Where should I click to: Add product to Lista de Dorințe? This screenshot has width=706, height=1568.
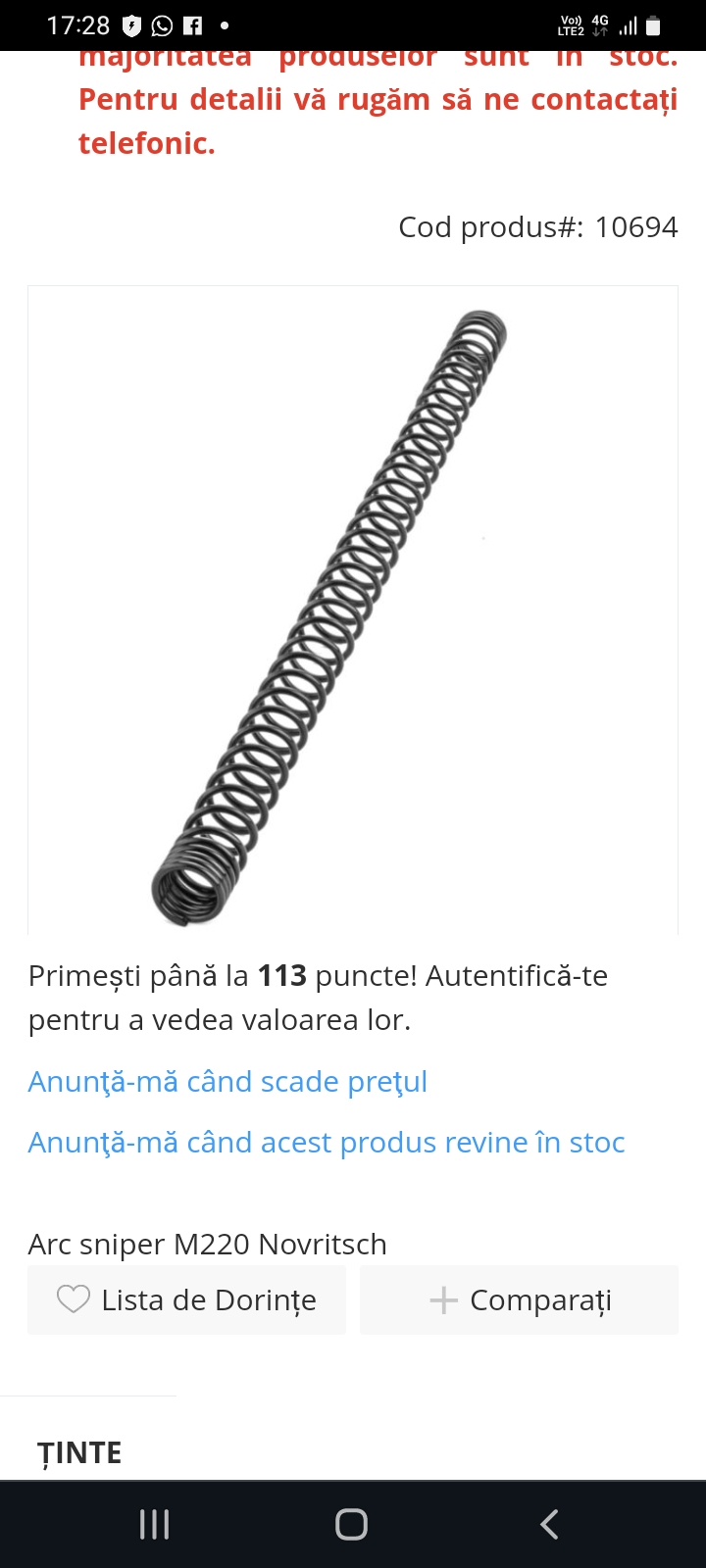[x=187, y=1300]
